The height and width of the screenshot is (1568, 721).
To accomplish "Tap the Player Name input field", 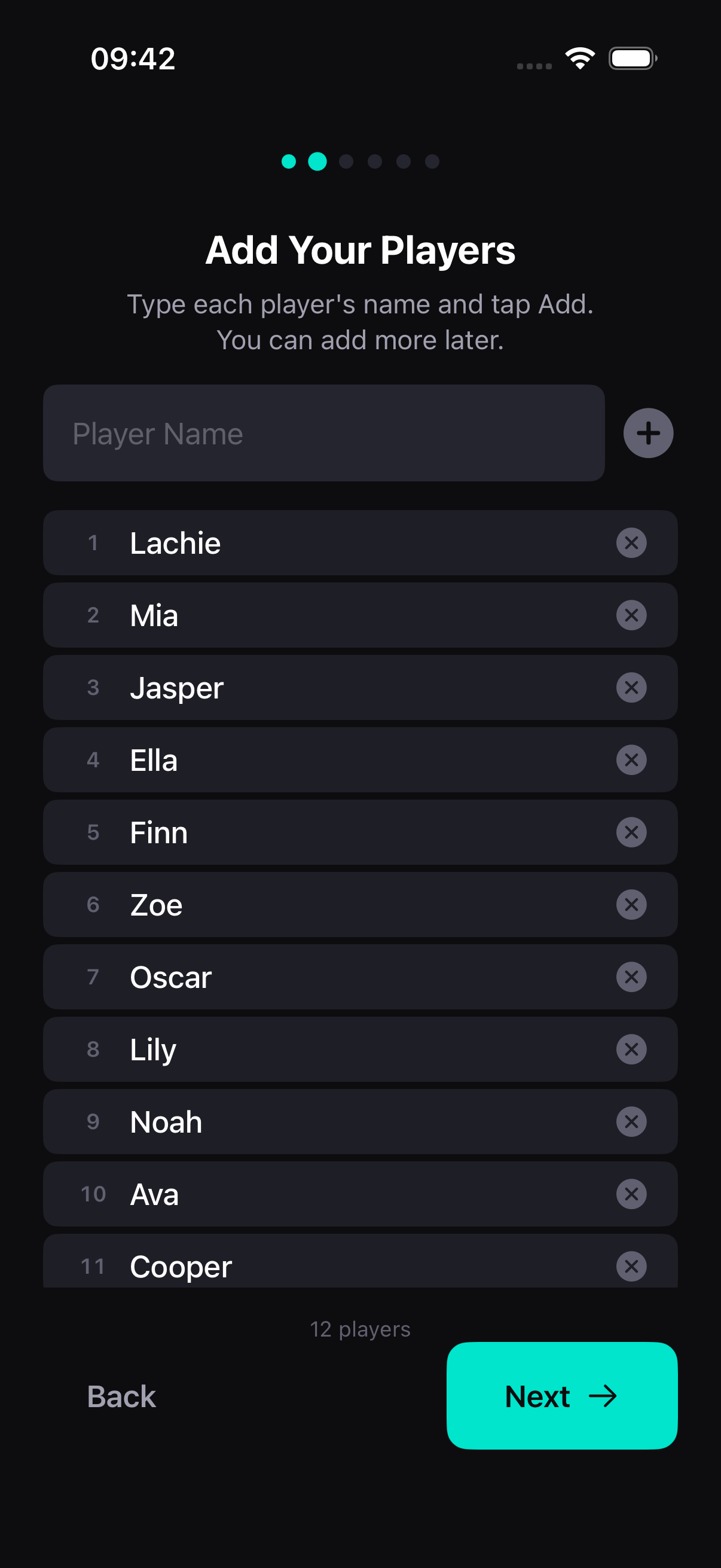I will pyautogui.click(x=322, y=434).
